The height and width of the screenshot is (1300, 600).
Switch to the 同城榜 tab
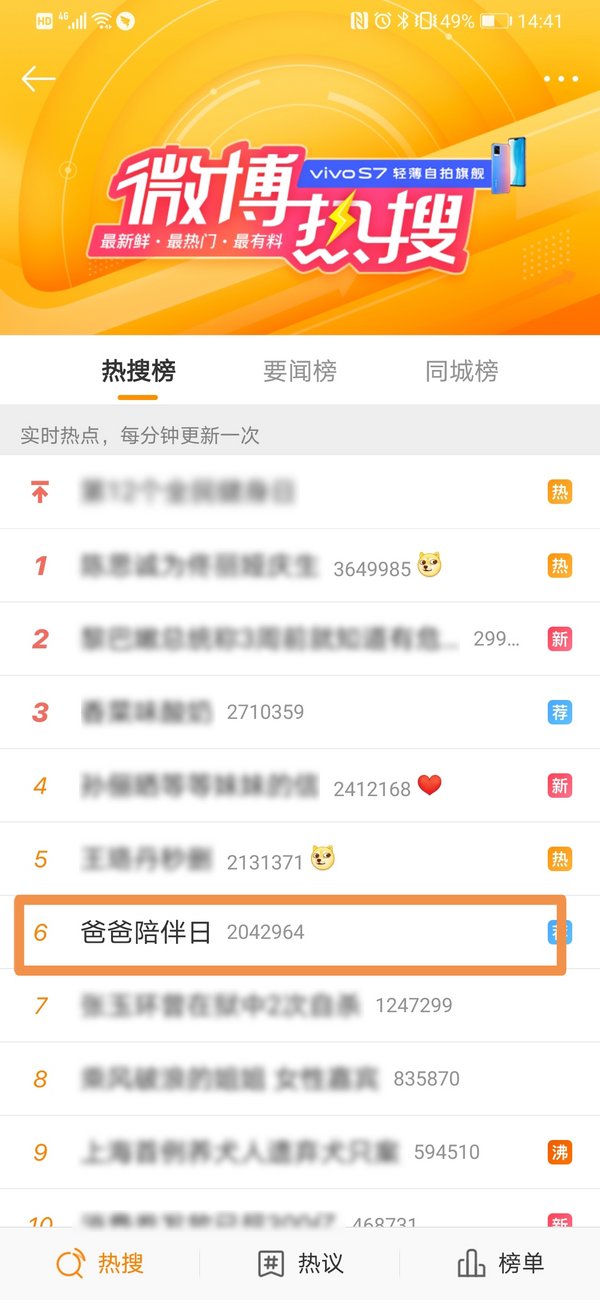tap(461, 371)
